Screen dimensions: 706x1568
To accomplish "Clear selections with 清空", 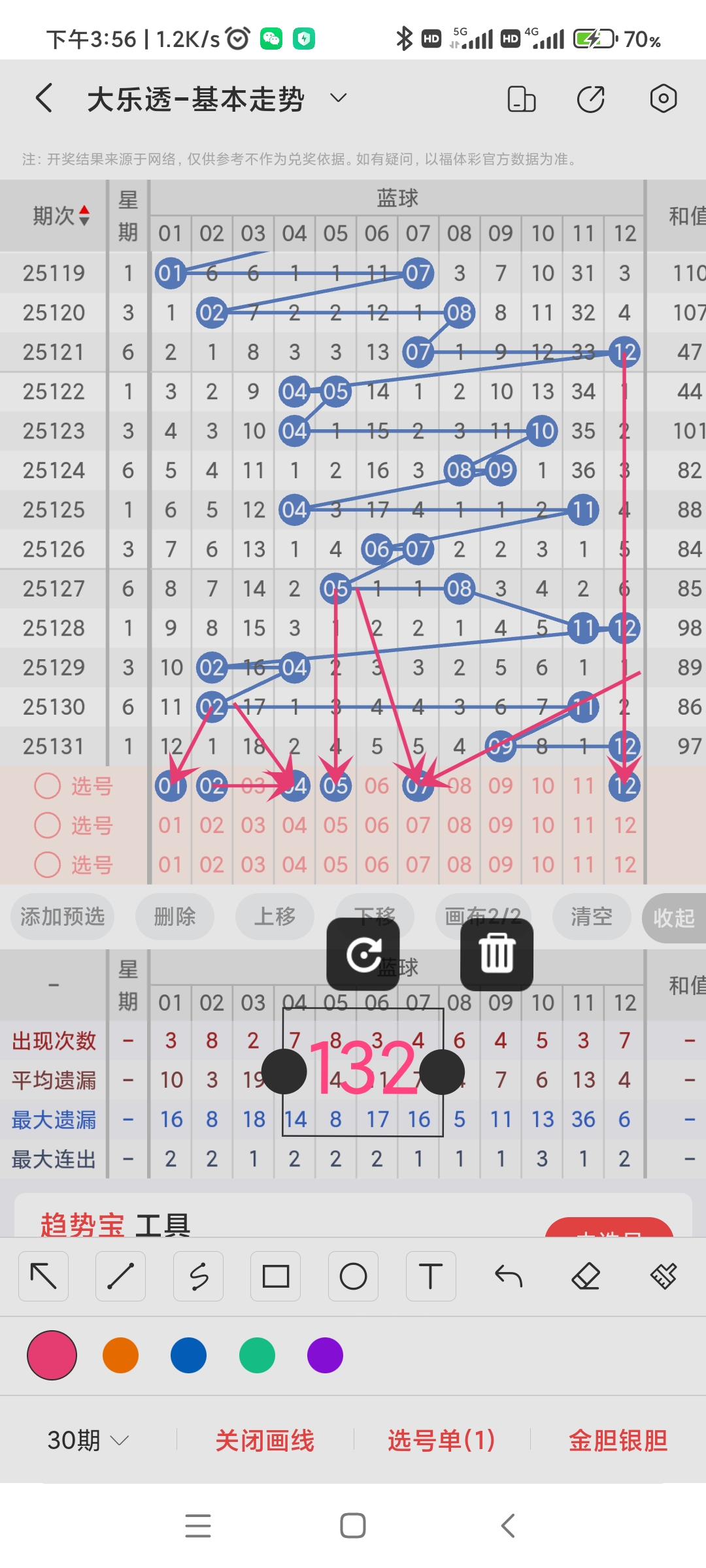I will coord(592,917).
